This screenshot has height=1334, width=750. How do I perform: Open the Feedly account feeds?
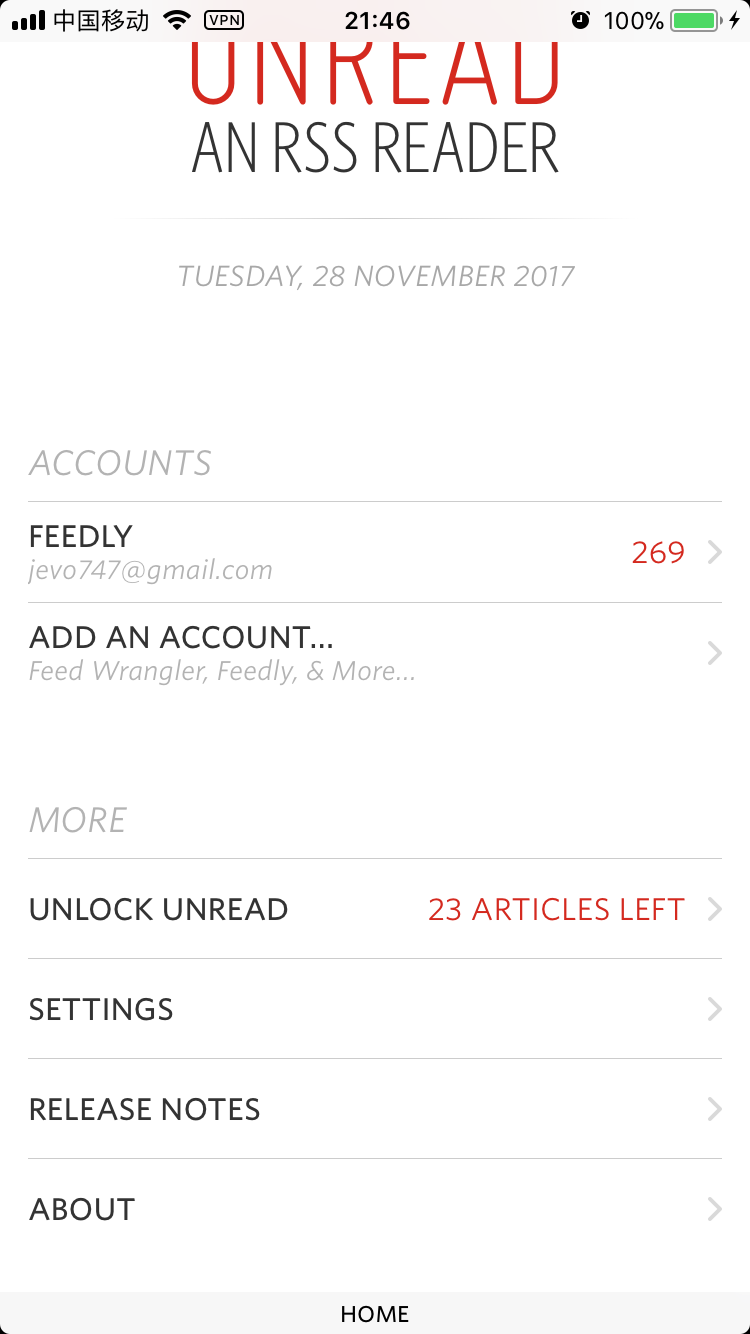[375, 552]
